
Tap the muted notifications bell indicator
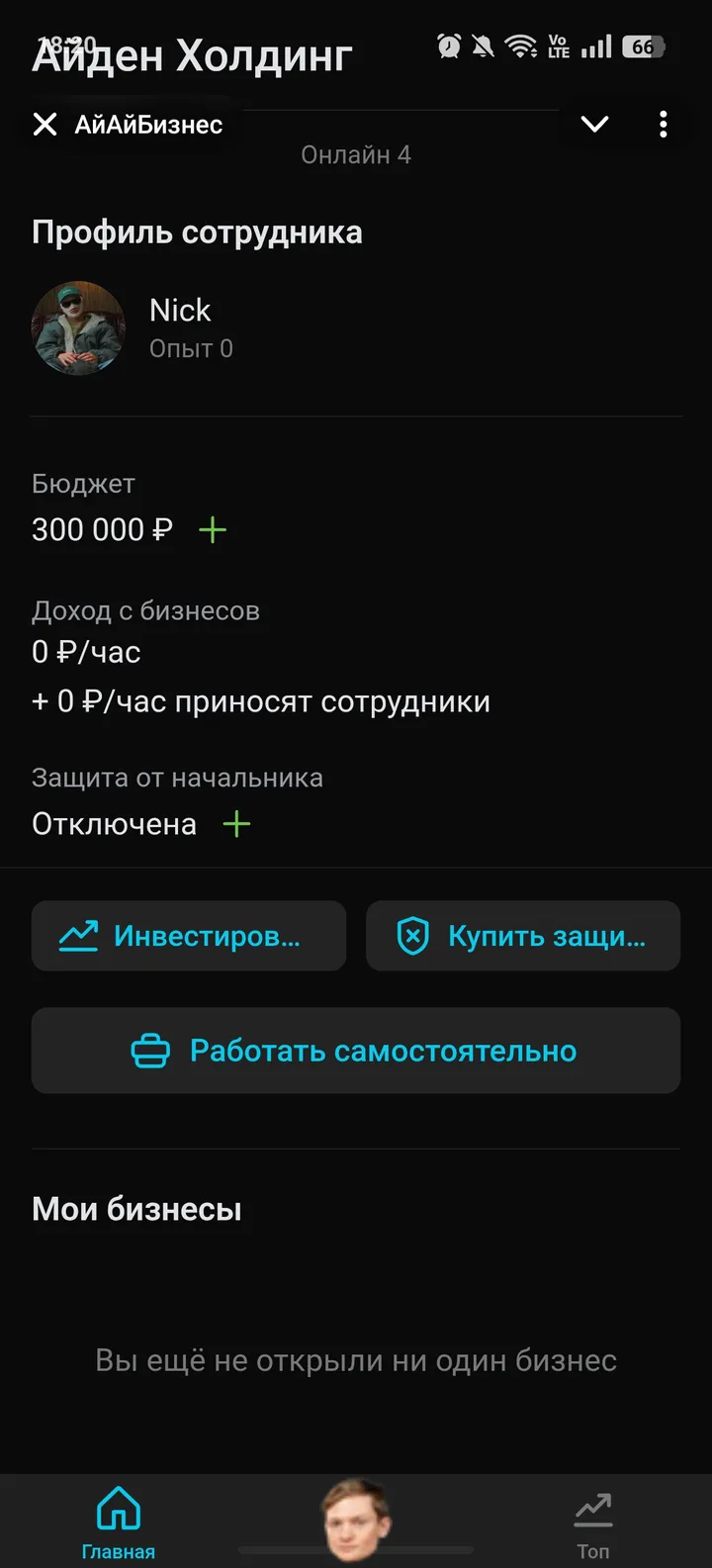484,45
